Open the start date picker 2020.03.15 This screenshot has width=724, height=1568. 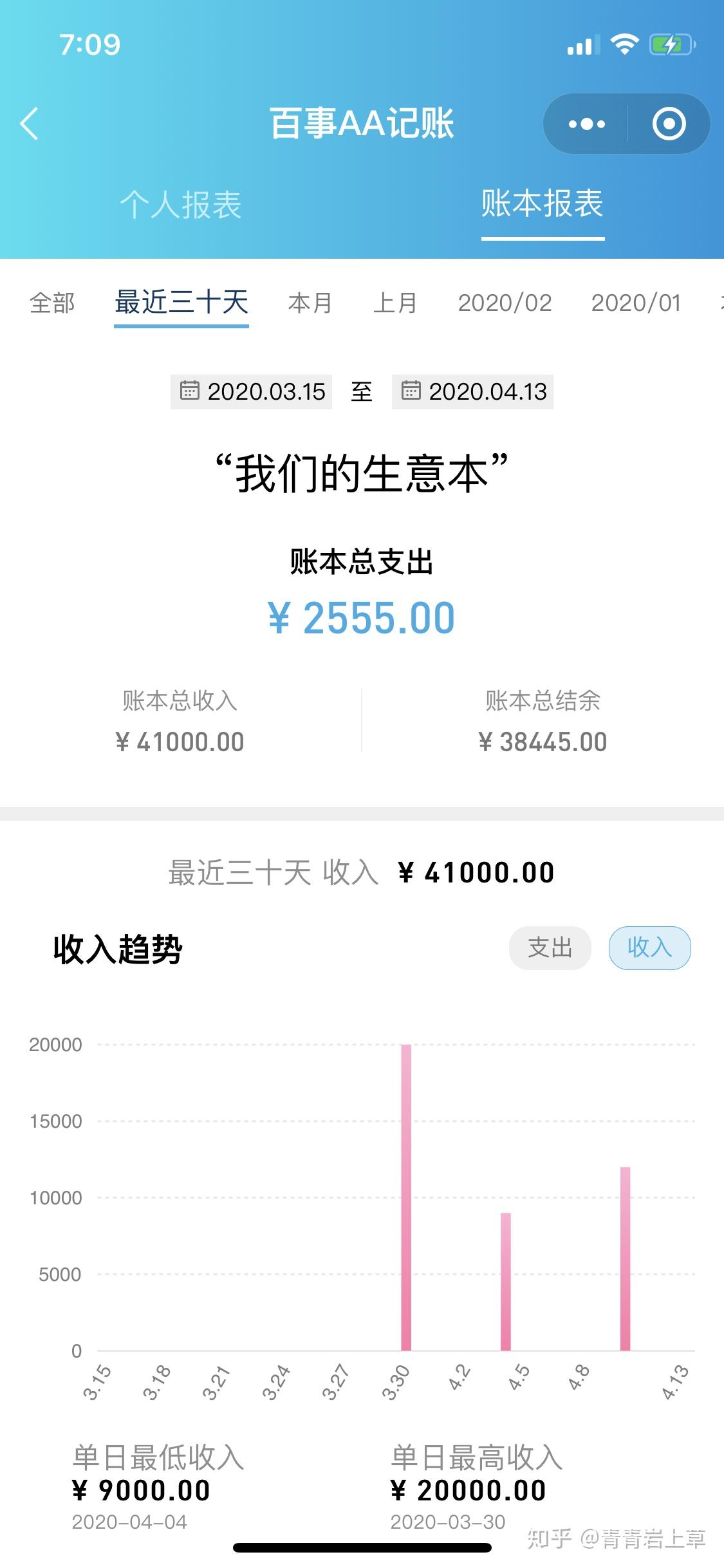(x=252, y=391)
